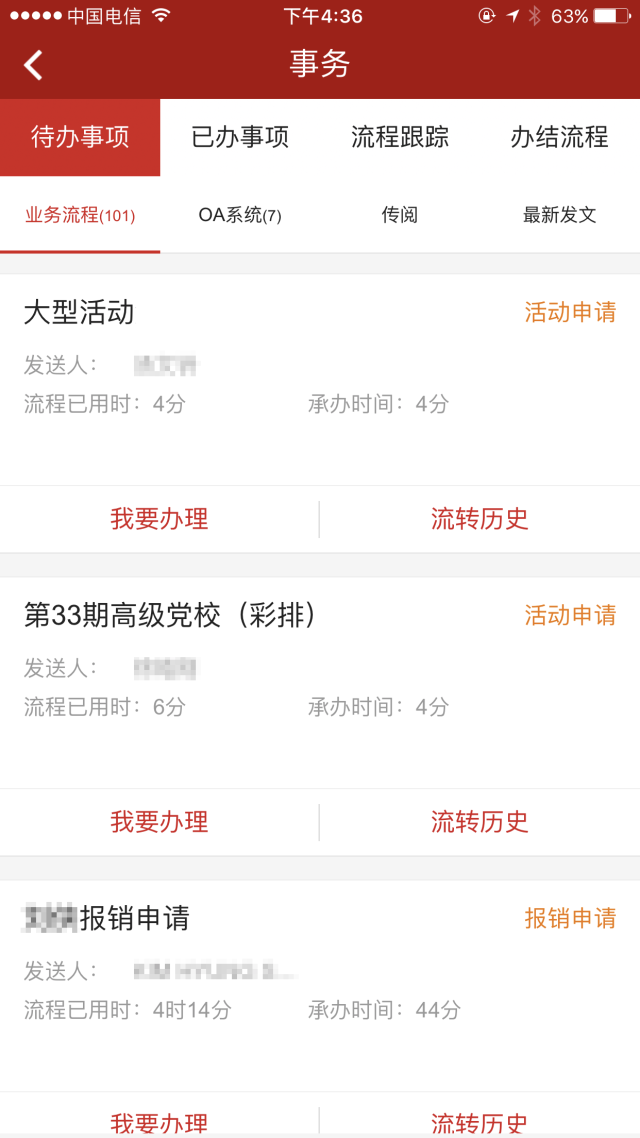Tap the 待办事项 tab
Viewport: 640px width, 1138px height.
tap(80, 138)
